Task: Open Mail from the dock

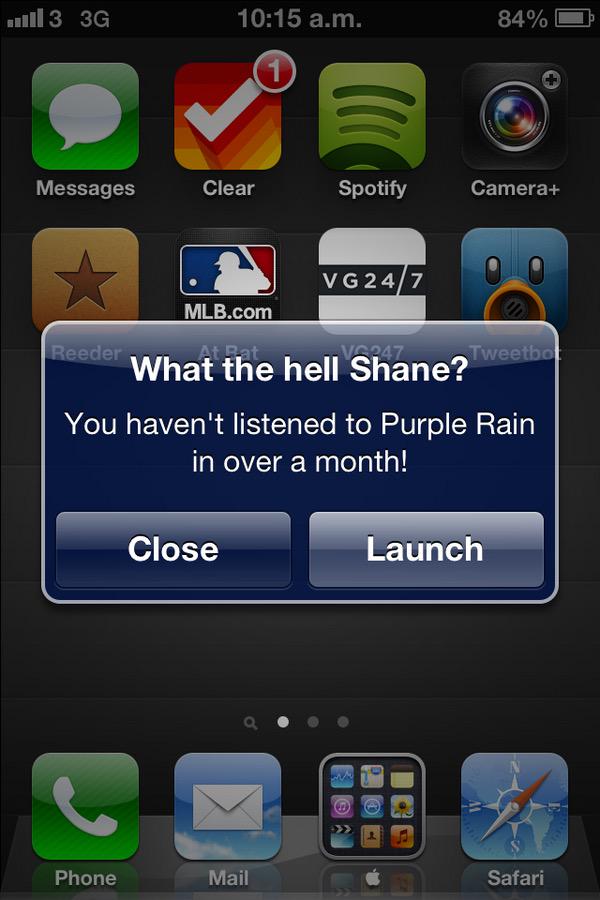Action: click(x=228, y=806)
